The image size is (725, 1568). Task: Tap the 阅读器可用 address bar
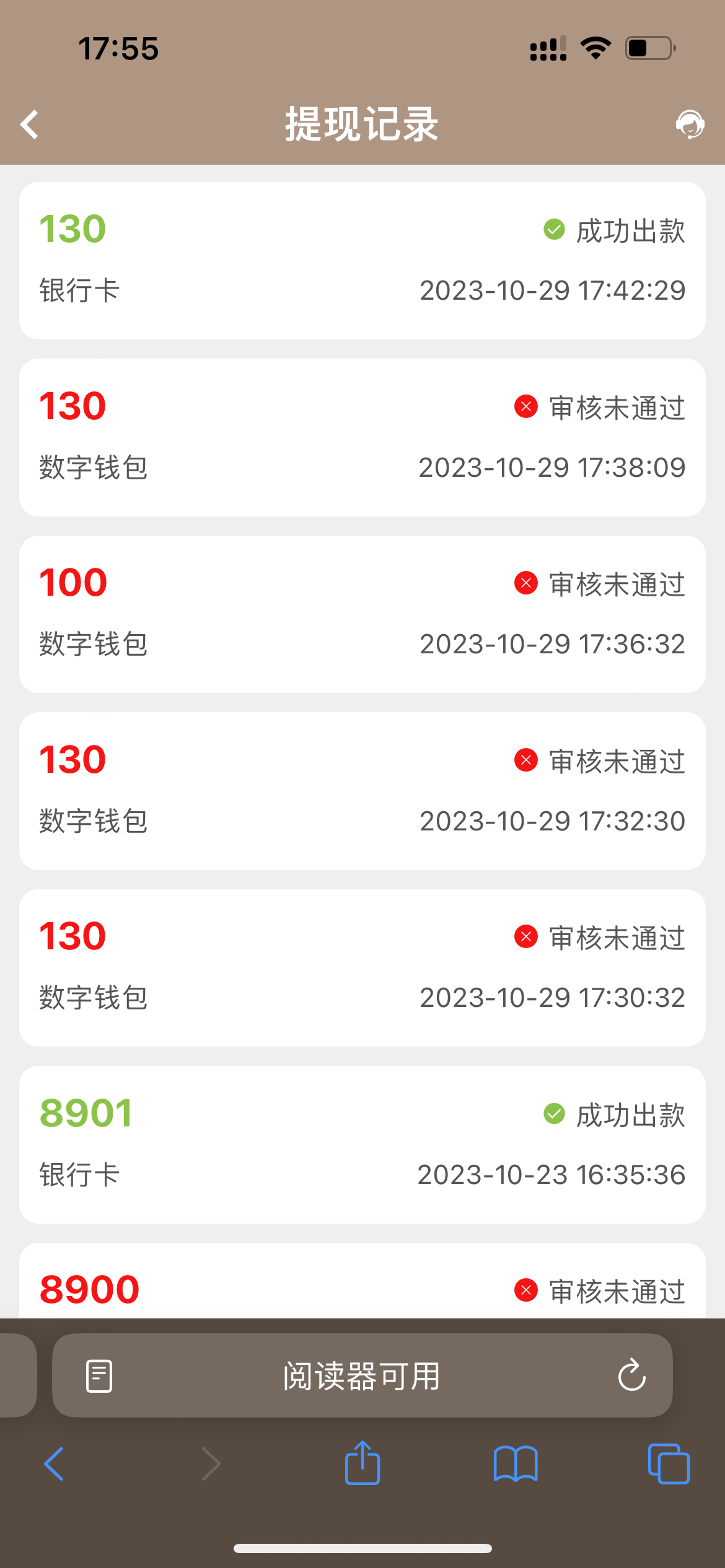point(362,1375)
